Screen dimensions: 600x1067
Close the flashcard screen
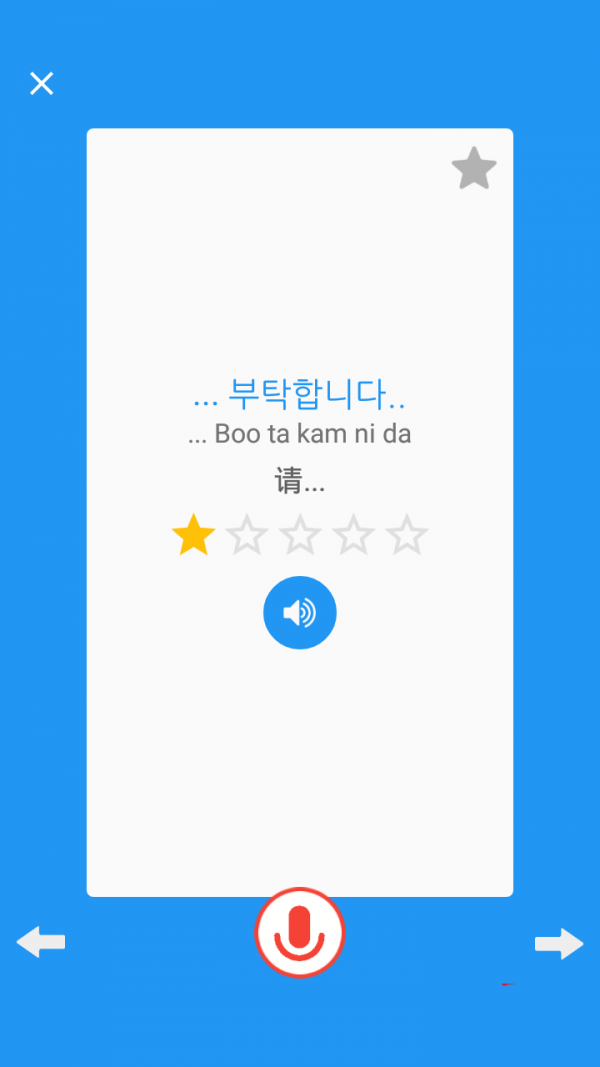tap(41, 83)
